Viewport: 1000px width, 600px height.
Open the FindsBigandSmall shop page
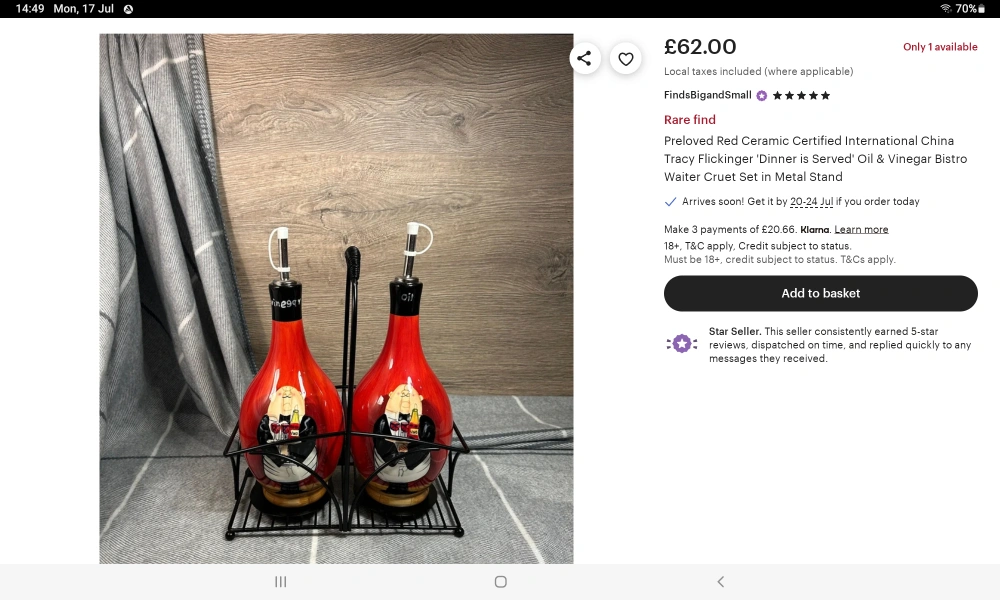(x=707, y=95)
